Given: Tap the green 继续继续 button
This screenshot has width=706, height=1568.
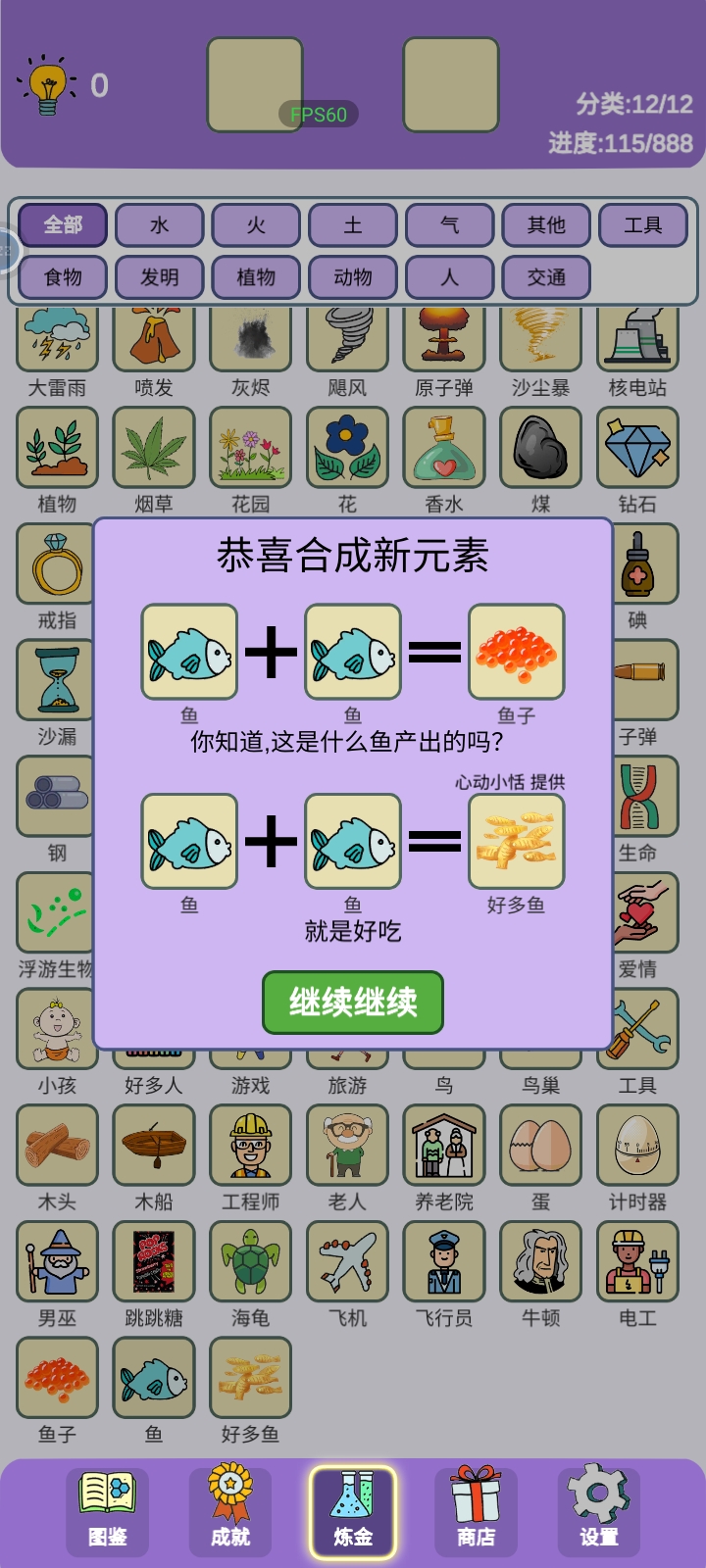Looking at the screenshot, I should [x=352, y=1002].
